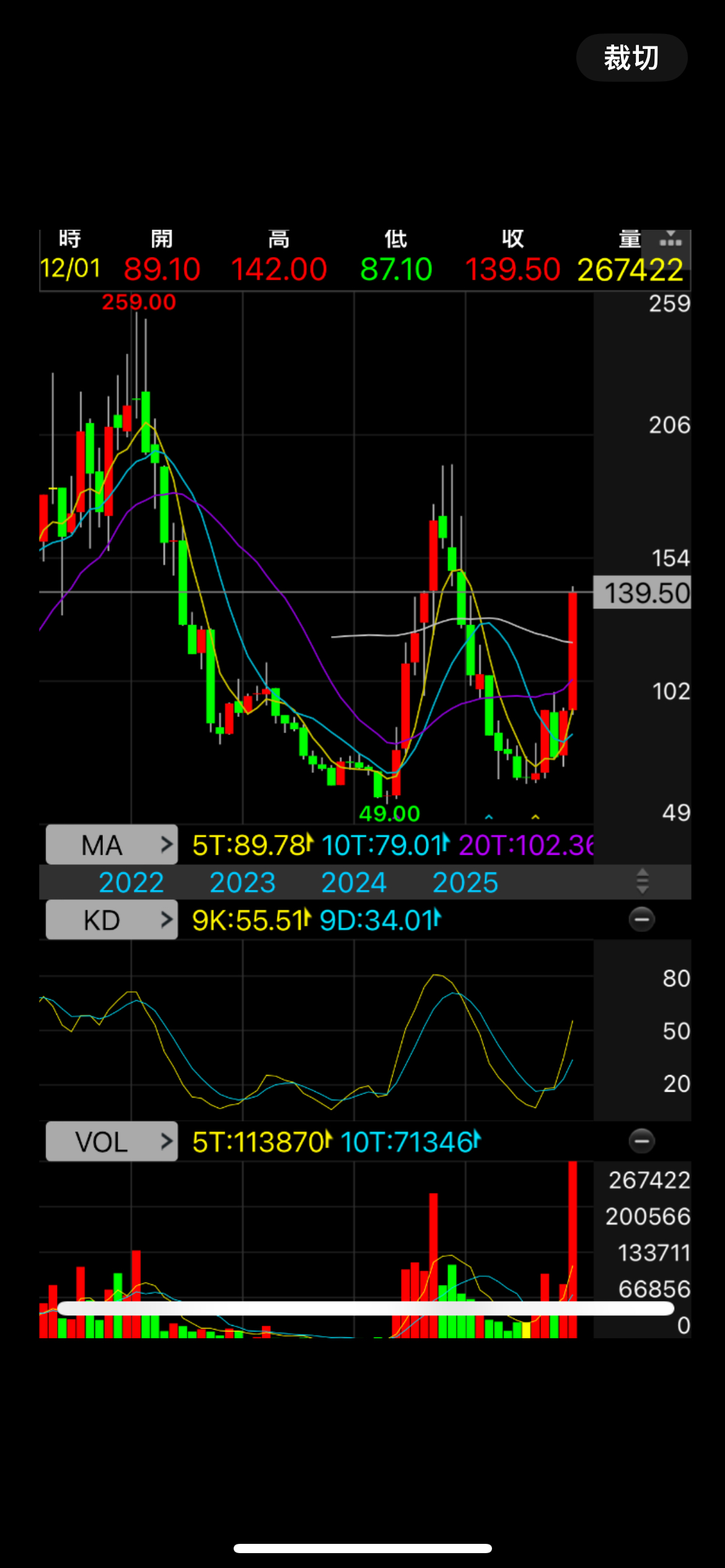The image size is (725, 1568).
Task: Tap the 裁切 crop button
Action: 631,58
